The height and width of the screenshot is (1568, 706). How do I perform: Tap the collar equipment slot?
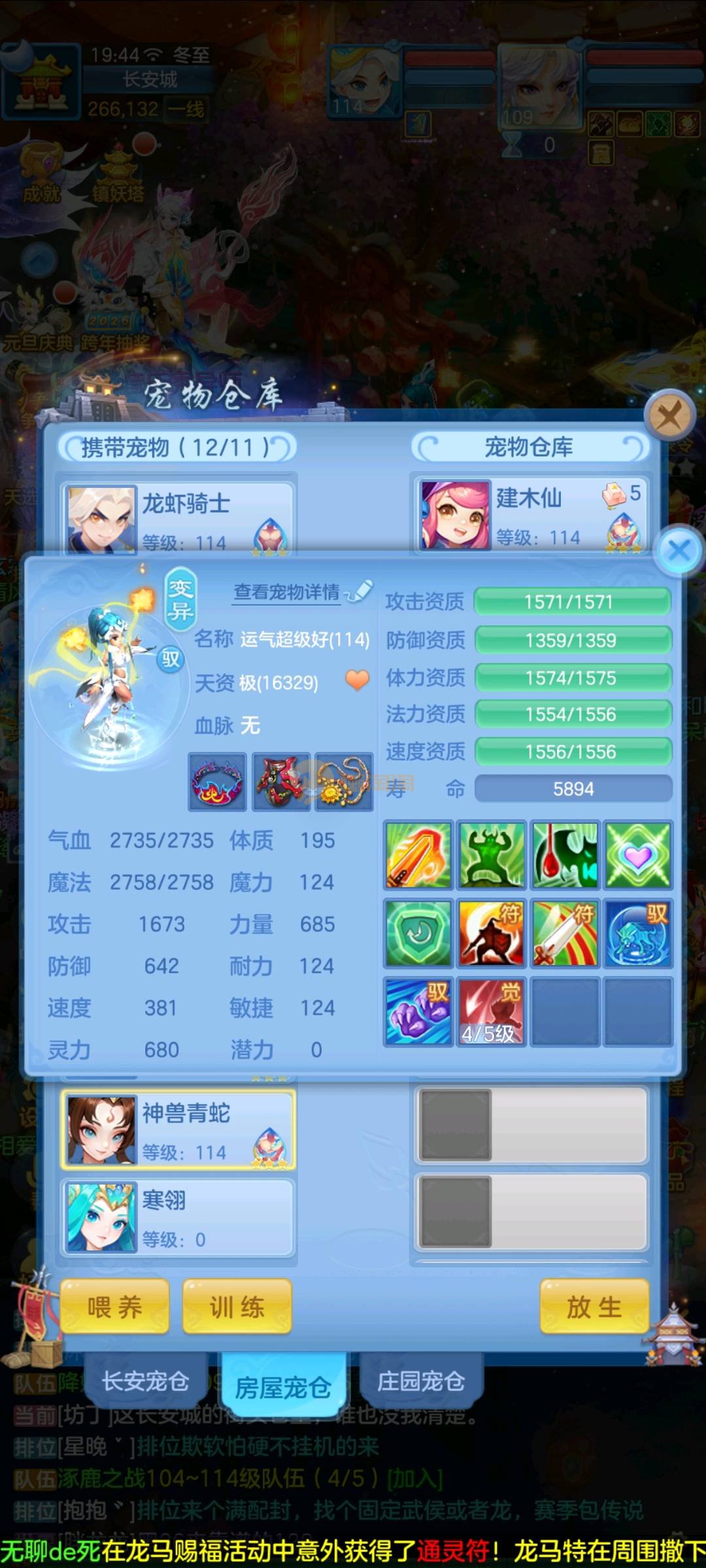[x=217, y=781]
